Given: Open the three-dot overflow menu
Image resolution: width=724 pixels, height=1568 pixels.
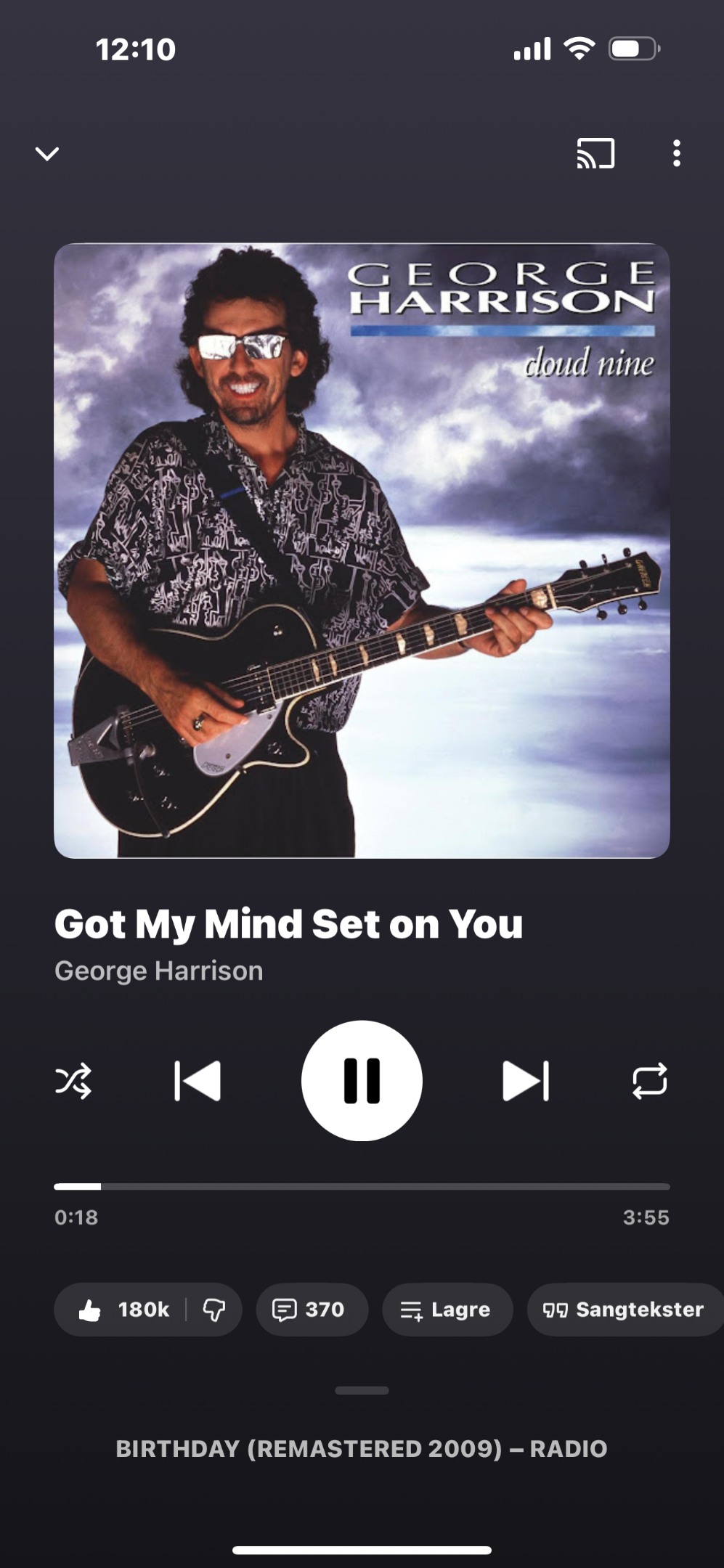Looking at the screenshot, I should (676, 154).
